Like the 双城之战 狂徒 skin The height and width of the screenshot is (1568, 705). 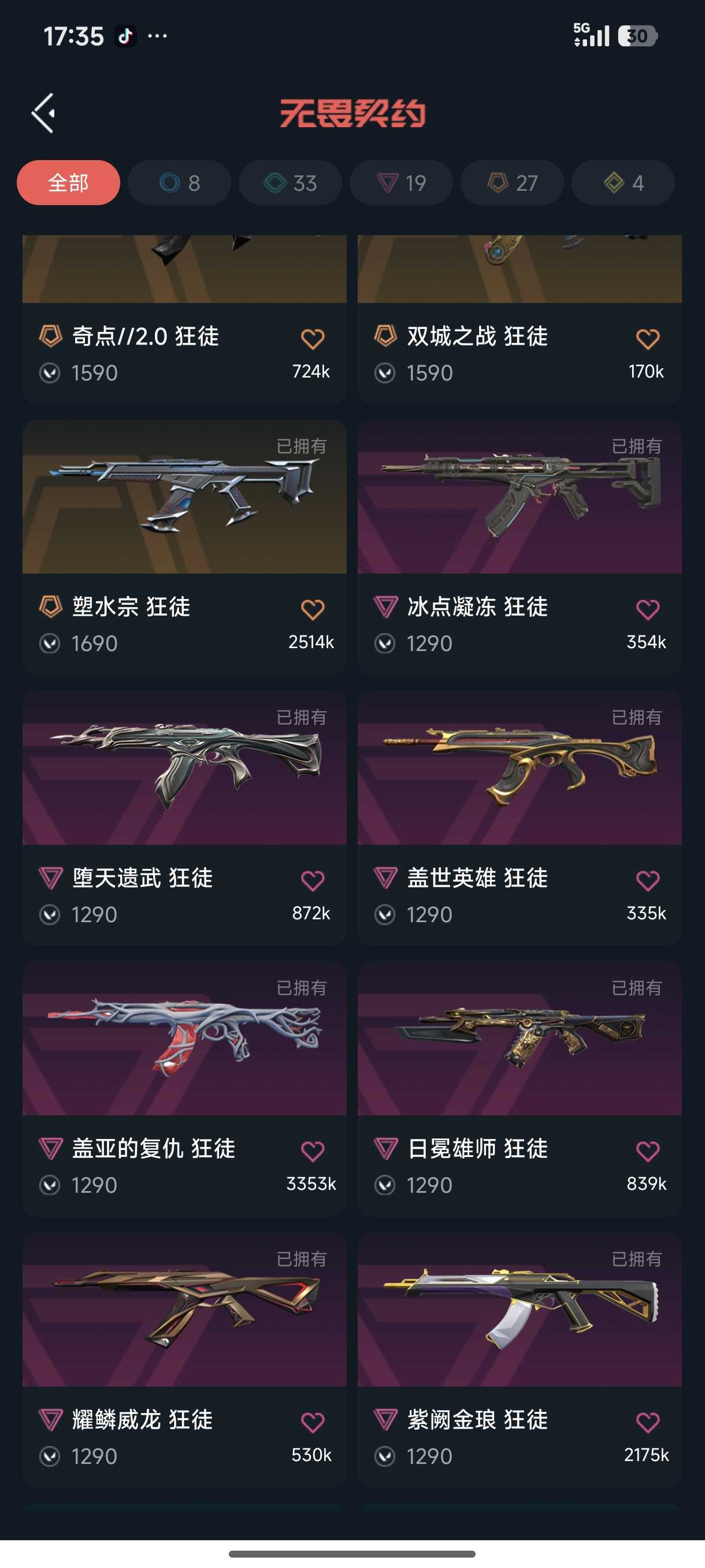pyautogui.click(x=647, y=338)
